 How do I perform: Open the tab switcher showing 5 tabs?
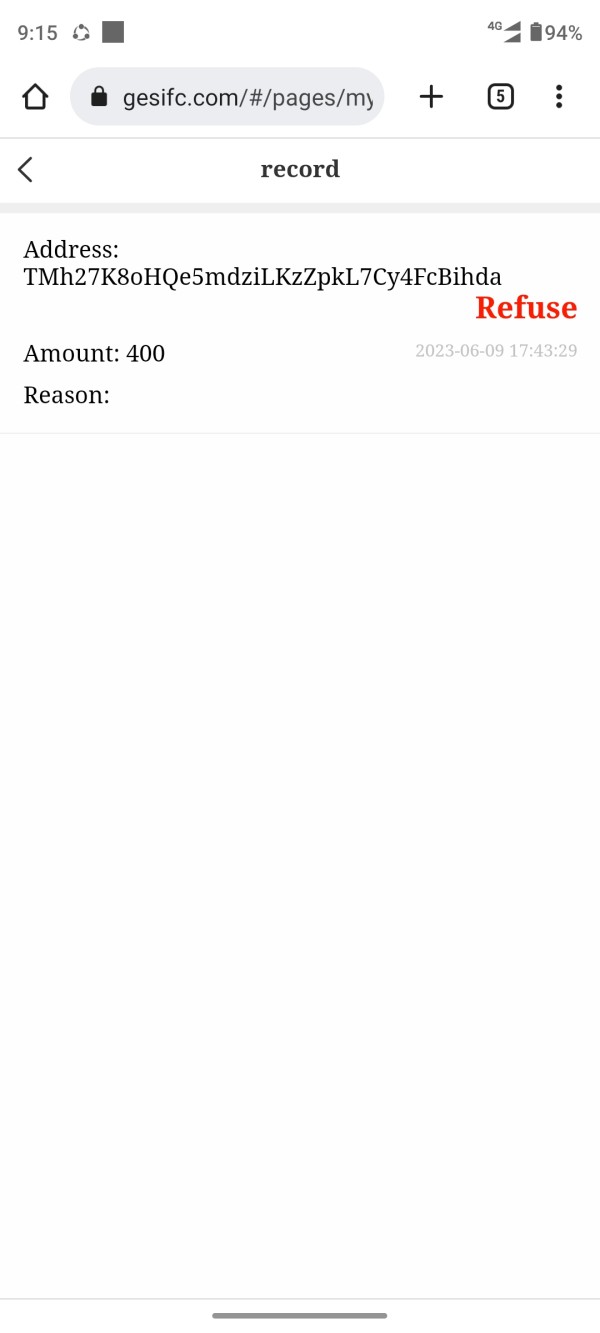[500, 97]
